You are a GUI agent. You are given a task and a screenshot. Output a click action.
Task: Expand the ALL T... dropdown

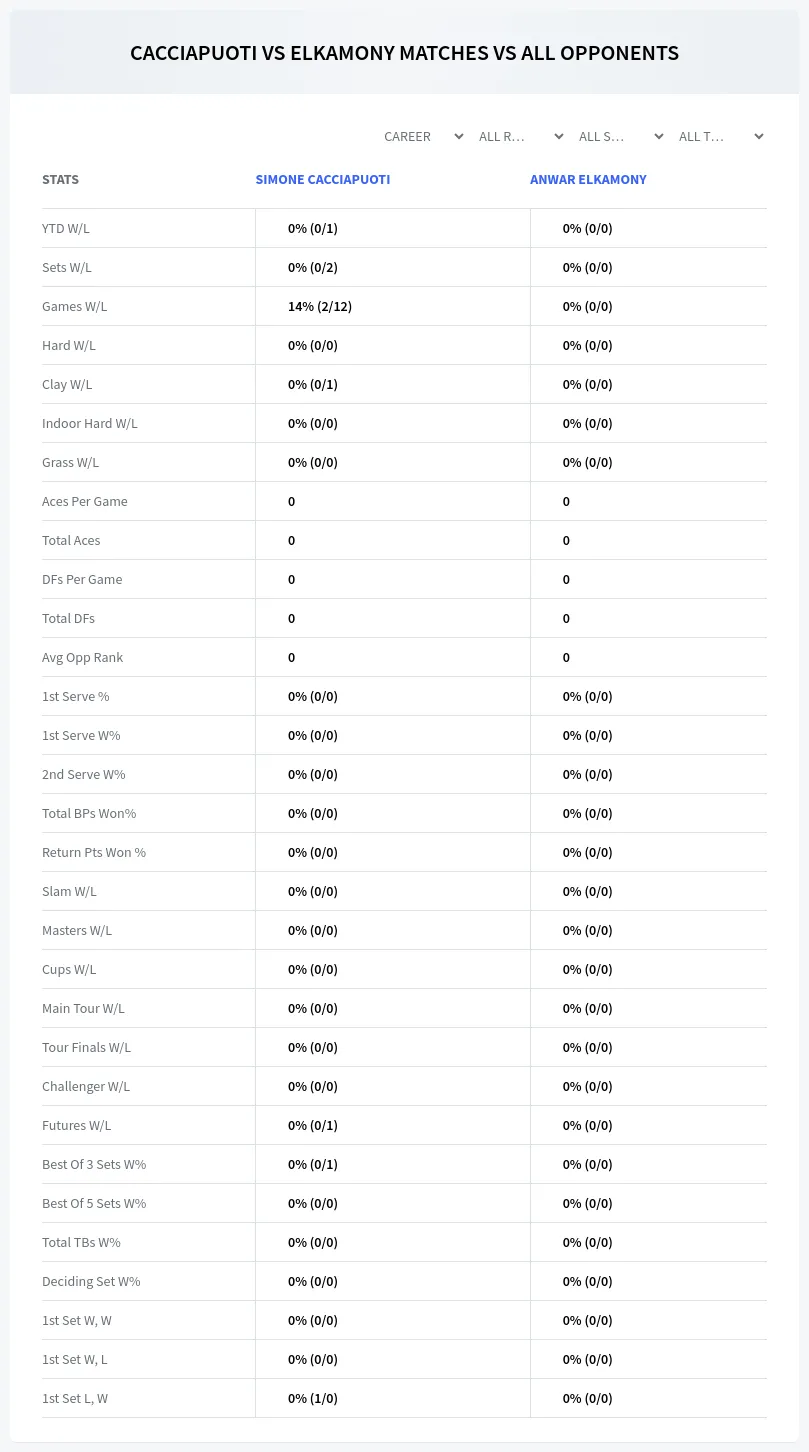pyautogui.click(x=720, y=136)
